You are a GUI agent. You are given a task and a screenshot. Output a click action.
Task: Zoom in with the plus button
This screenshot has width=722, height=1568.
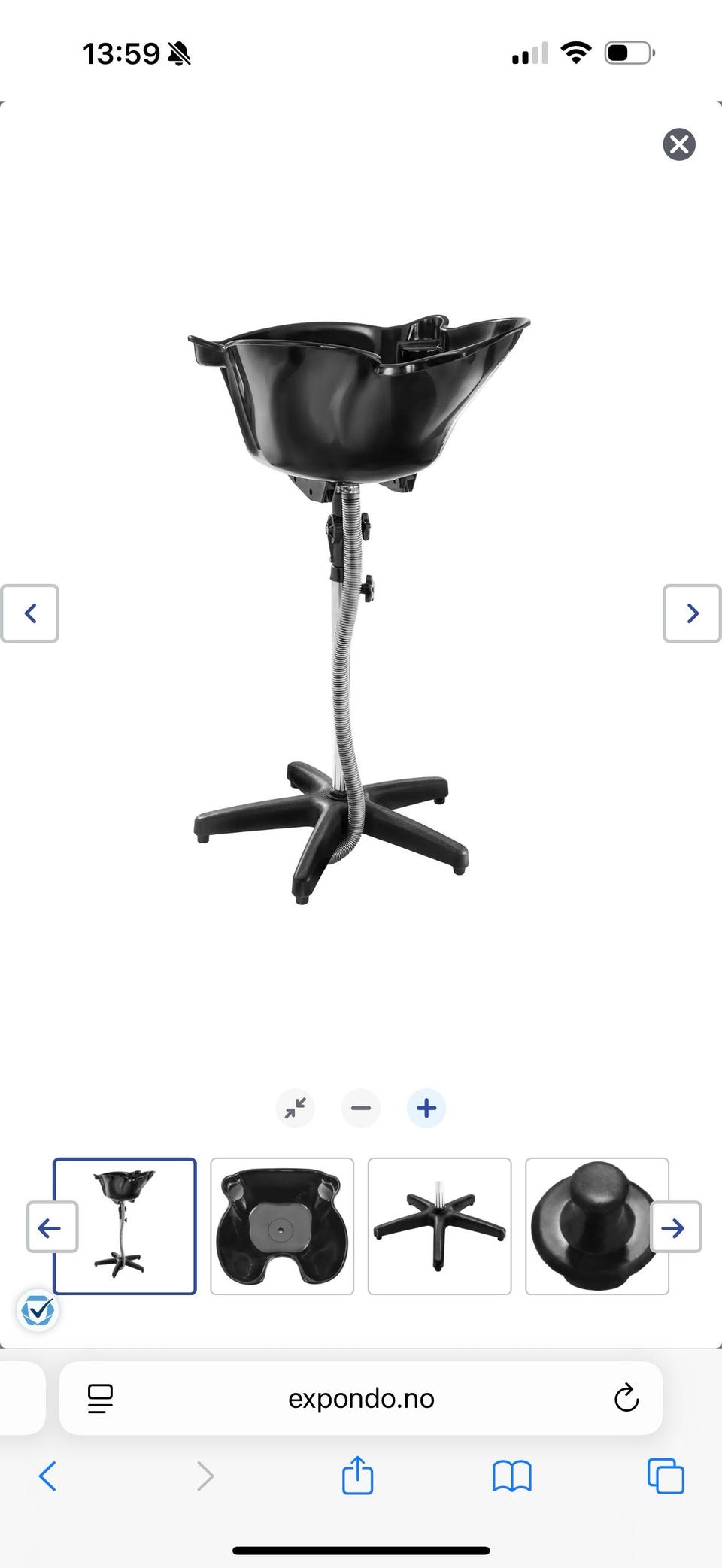pos(426,1108)
